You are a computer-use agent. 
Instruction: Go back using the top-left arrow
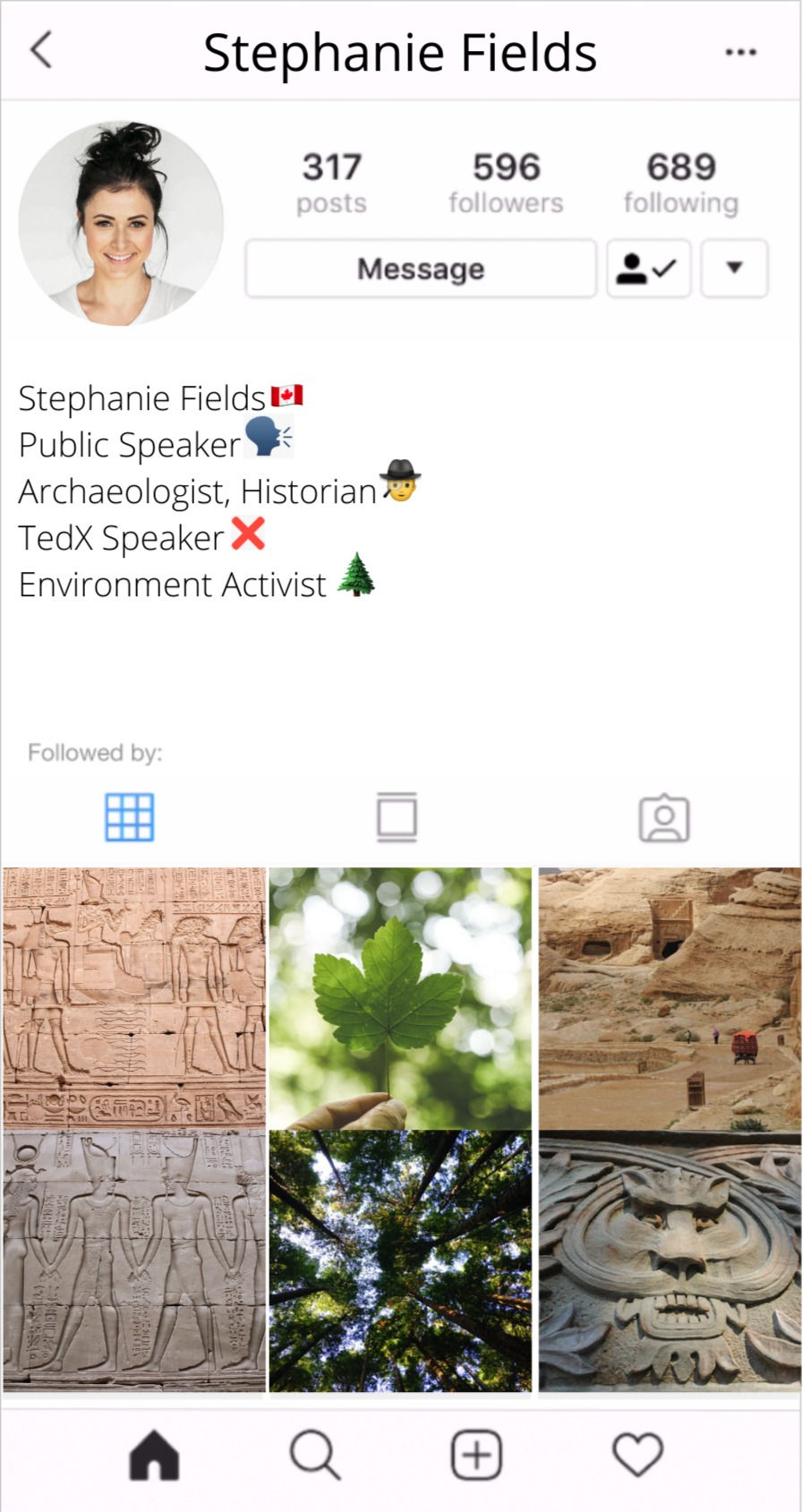41,51
